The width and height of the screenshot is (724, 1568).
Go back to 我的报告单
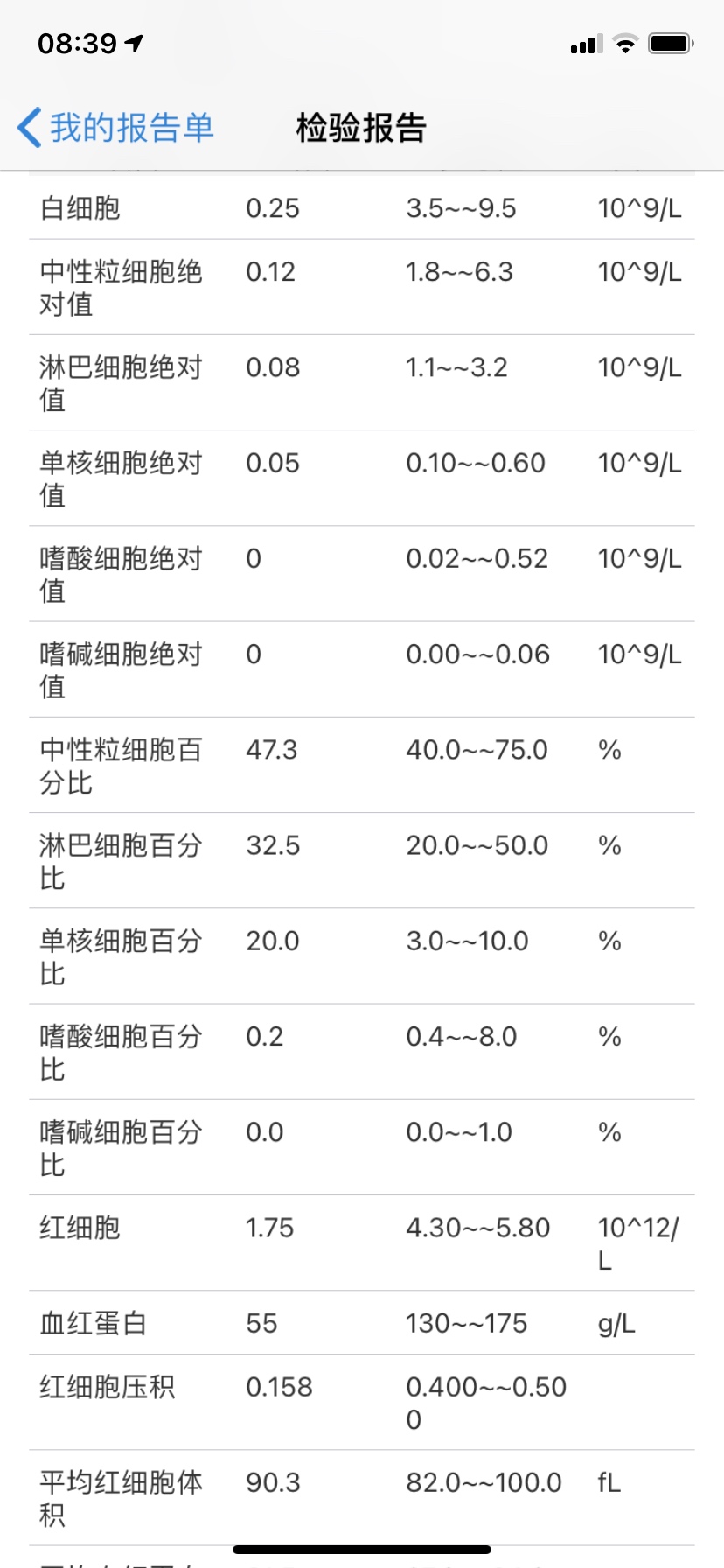115,128
